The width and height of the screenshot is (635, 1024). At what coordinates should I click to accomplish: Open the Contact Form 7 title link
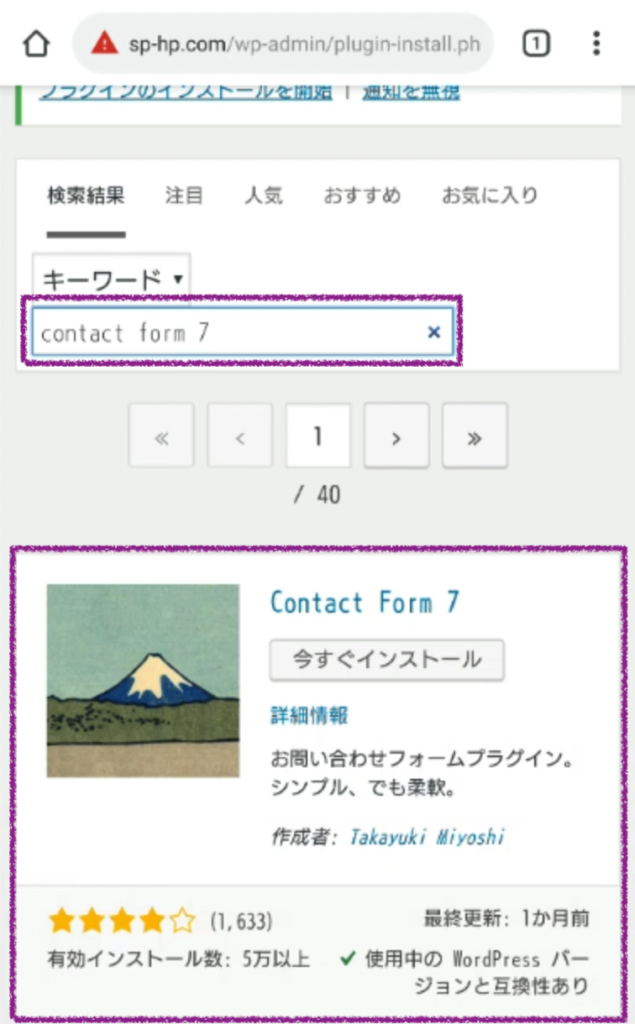pos(365,603)
